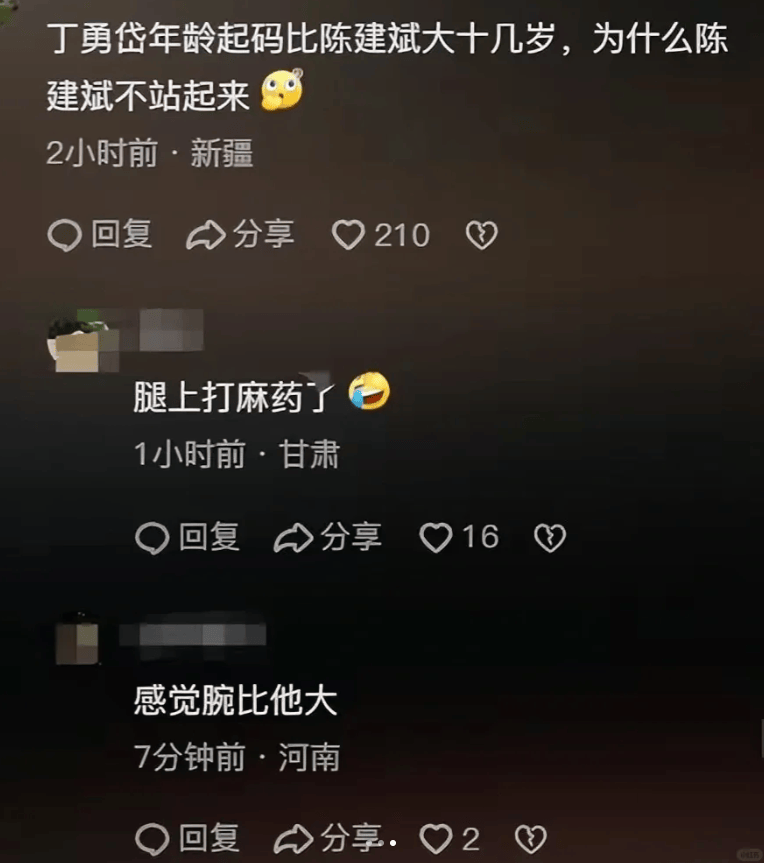This screenshot has height=863, width=764.
Task: Open the avatar of the 河南 commenter
Action: [76, 641]
